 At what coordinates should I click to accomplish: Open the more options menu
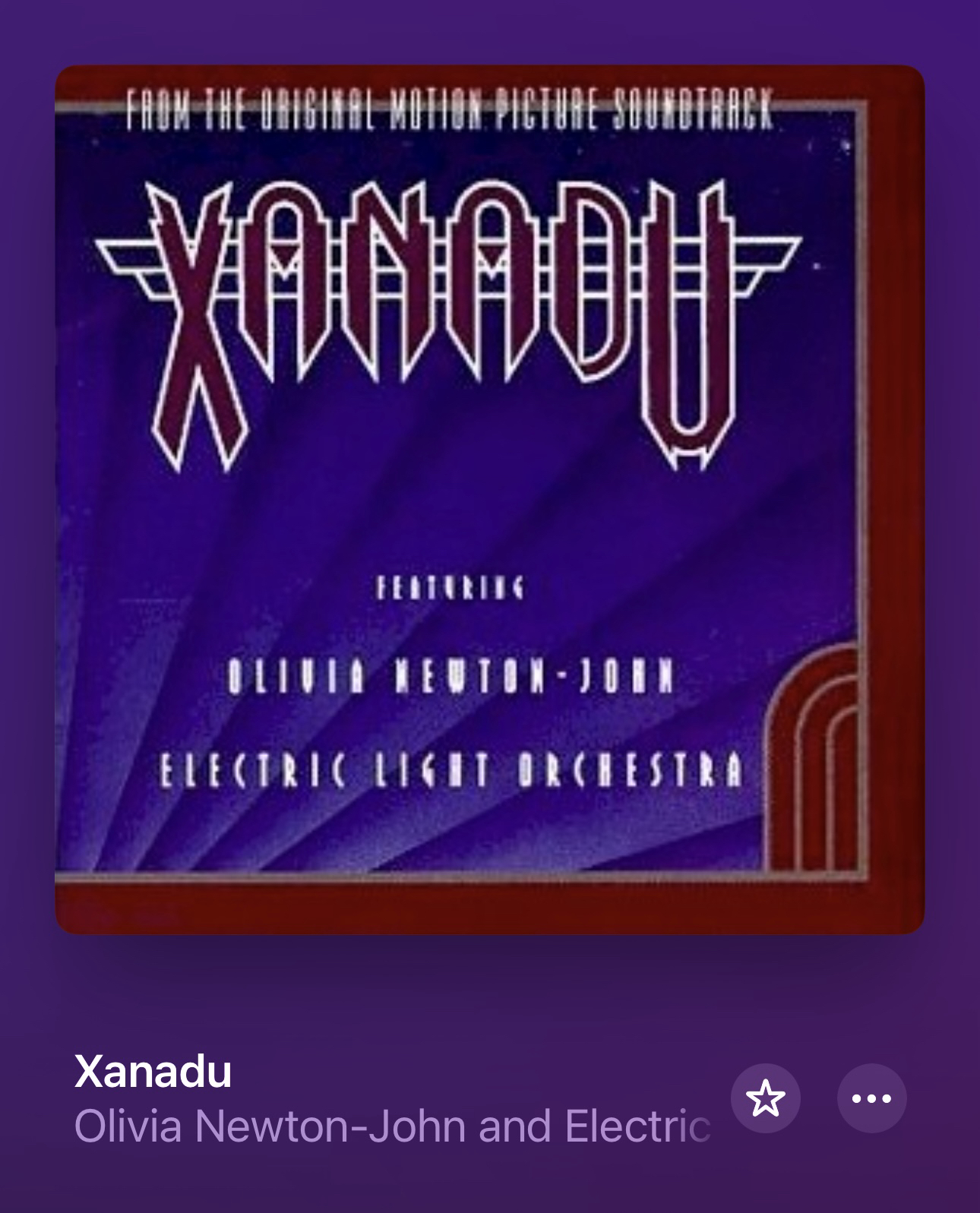click(x=871, y=1098)
